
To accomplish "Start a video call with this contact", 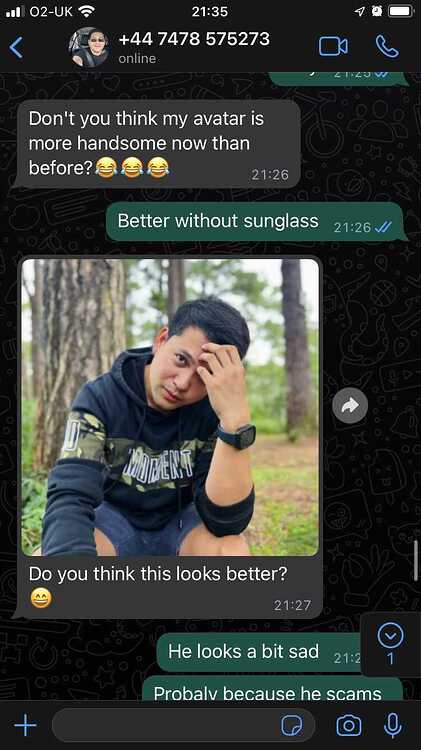I will point(333,46).
